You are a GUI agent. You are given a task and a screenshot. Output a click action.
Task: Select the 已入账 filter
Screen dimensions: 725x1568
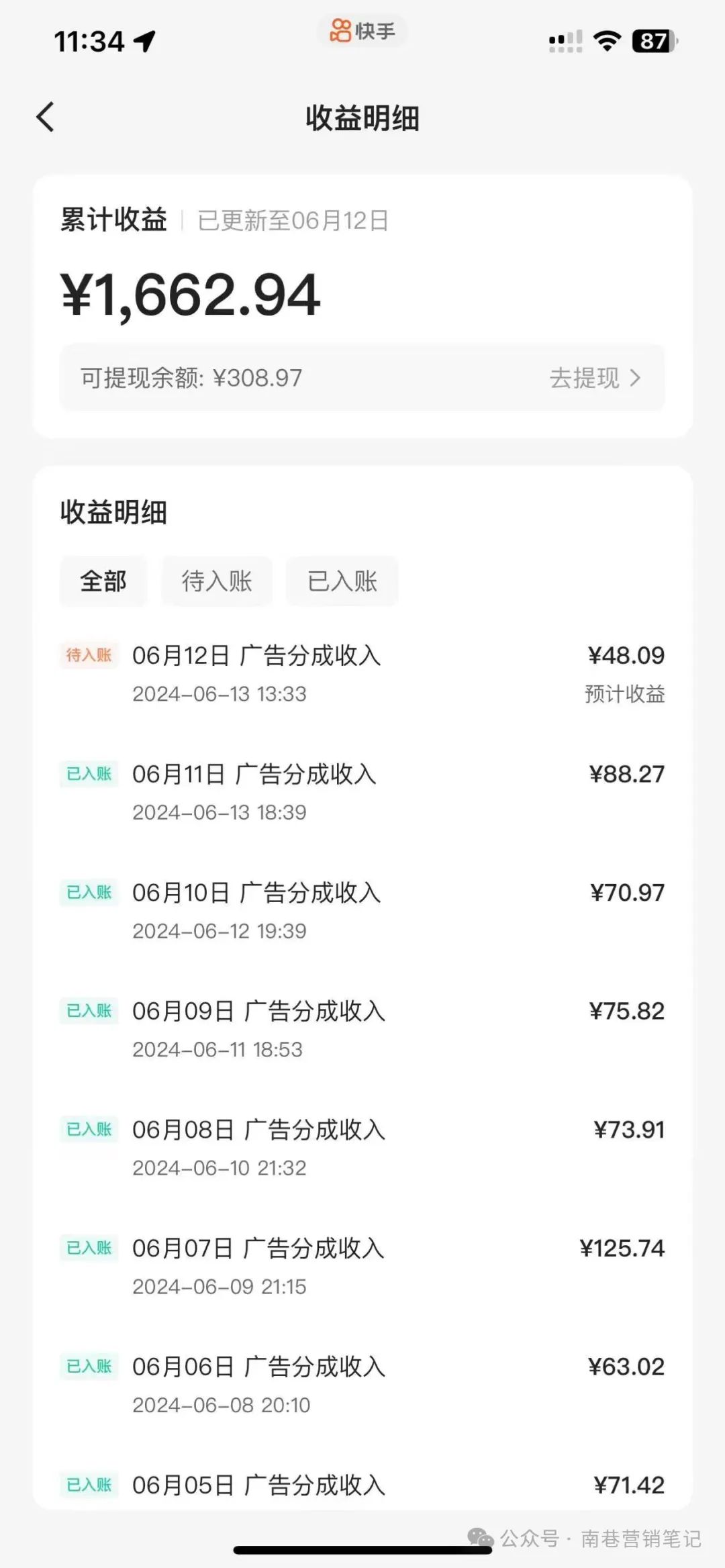[x=341, y=582]
